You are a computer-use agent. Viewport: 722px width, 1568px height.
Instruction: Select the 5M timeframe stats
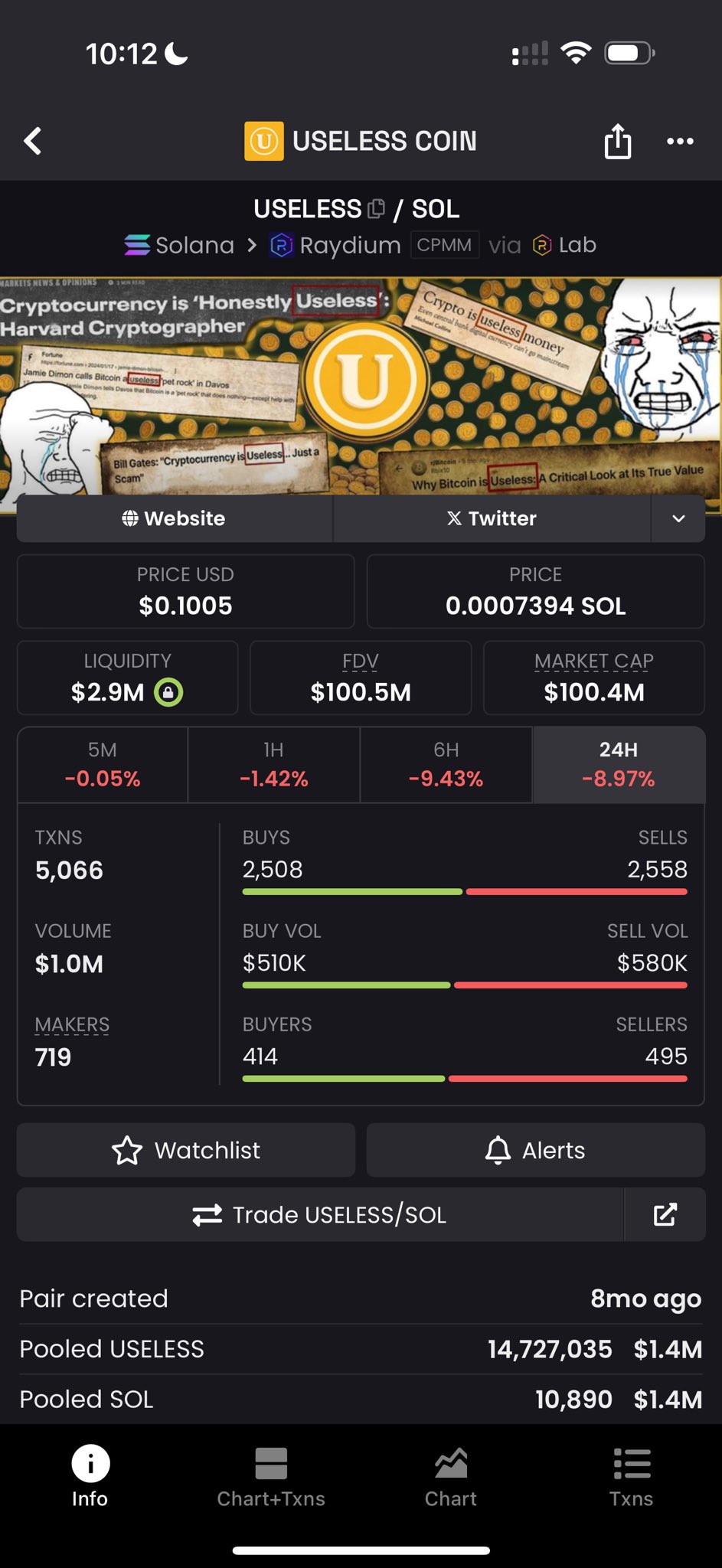[103, 765]
